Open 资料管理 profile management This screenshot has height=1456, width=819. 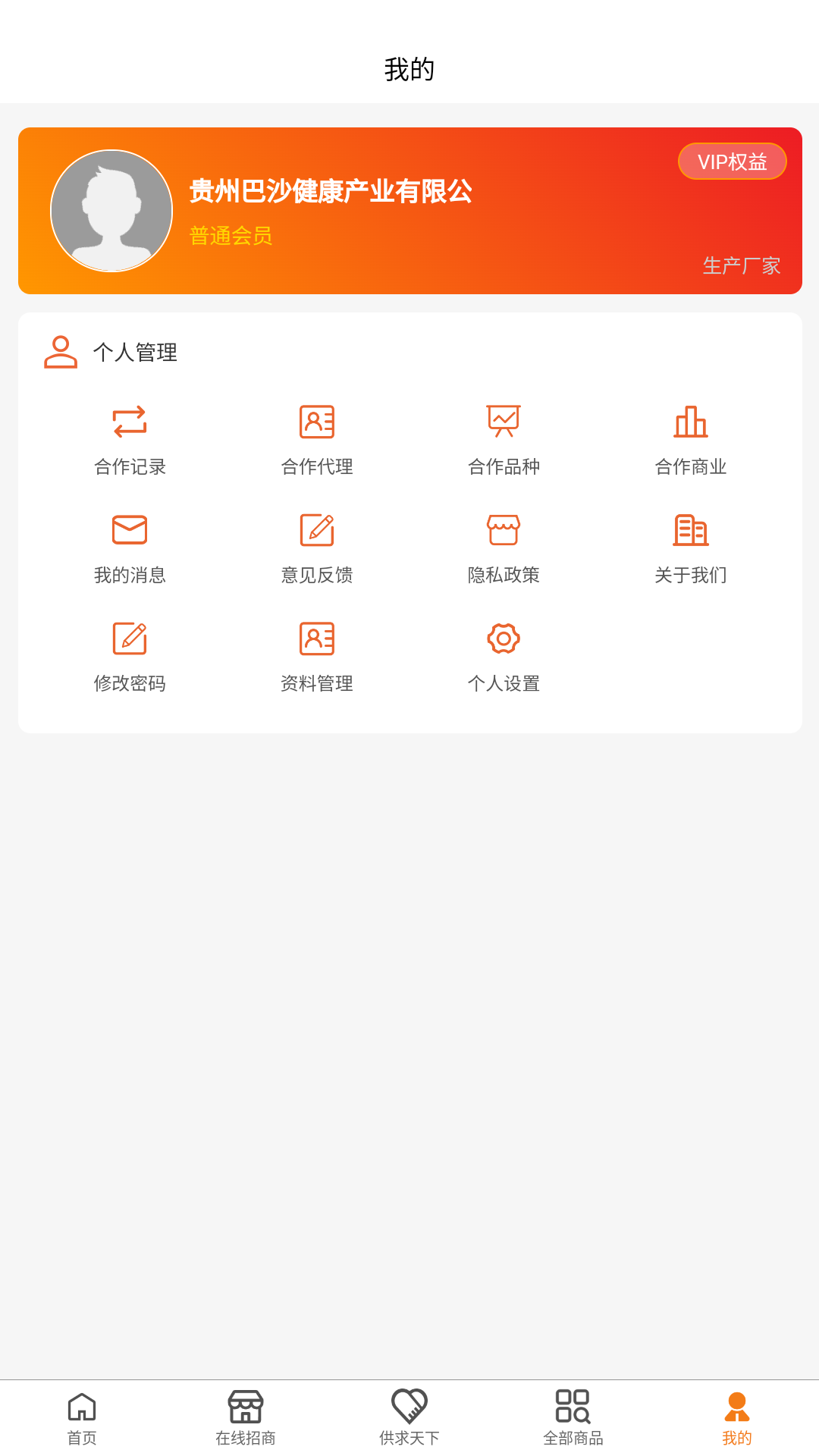(317, 655)
